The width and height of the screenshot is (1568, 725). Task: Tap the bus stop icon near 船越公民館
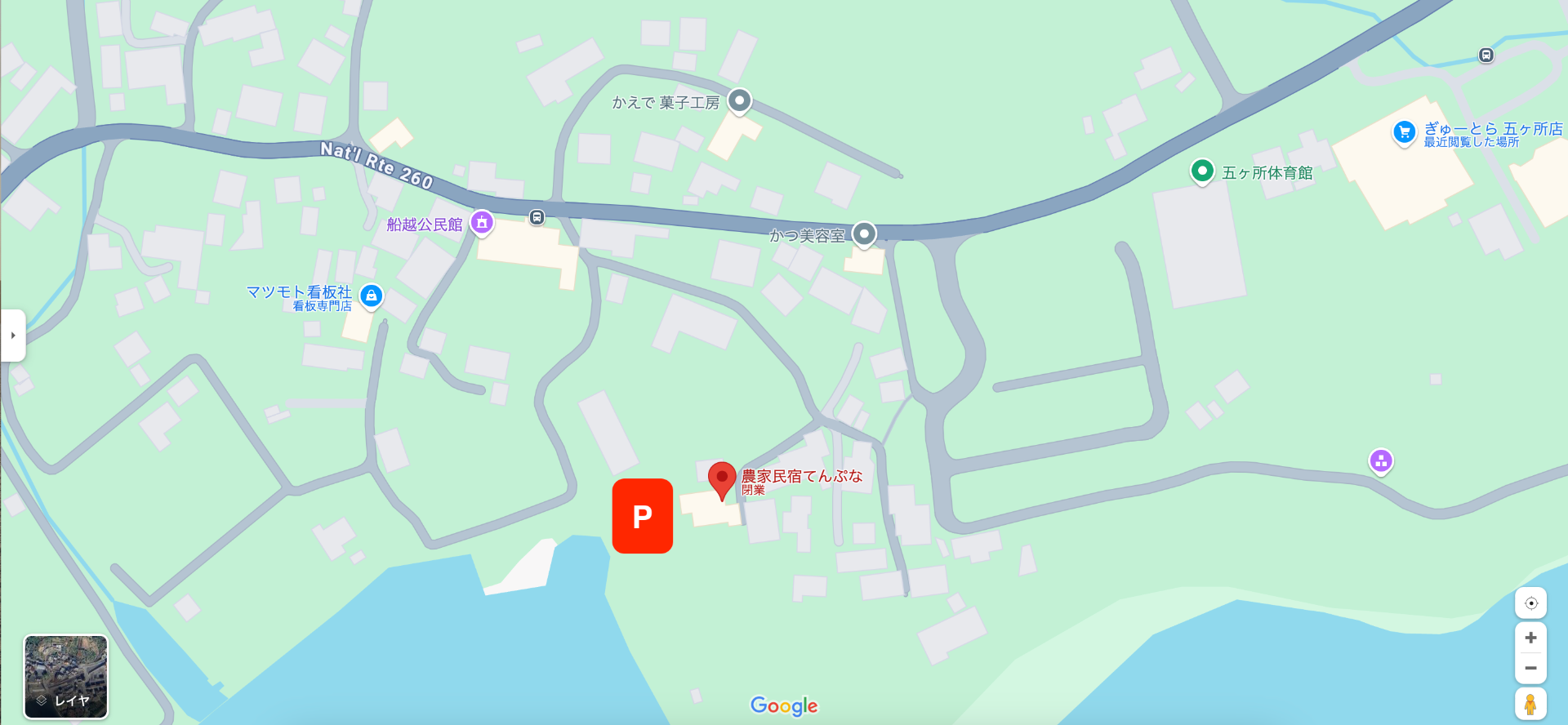537,217
